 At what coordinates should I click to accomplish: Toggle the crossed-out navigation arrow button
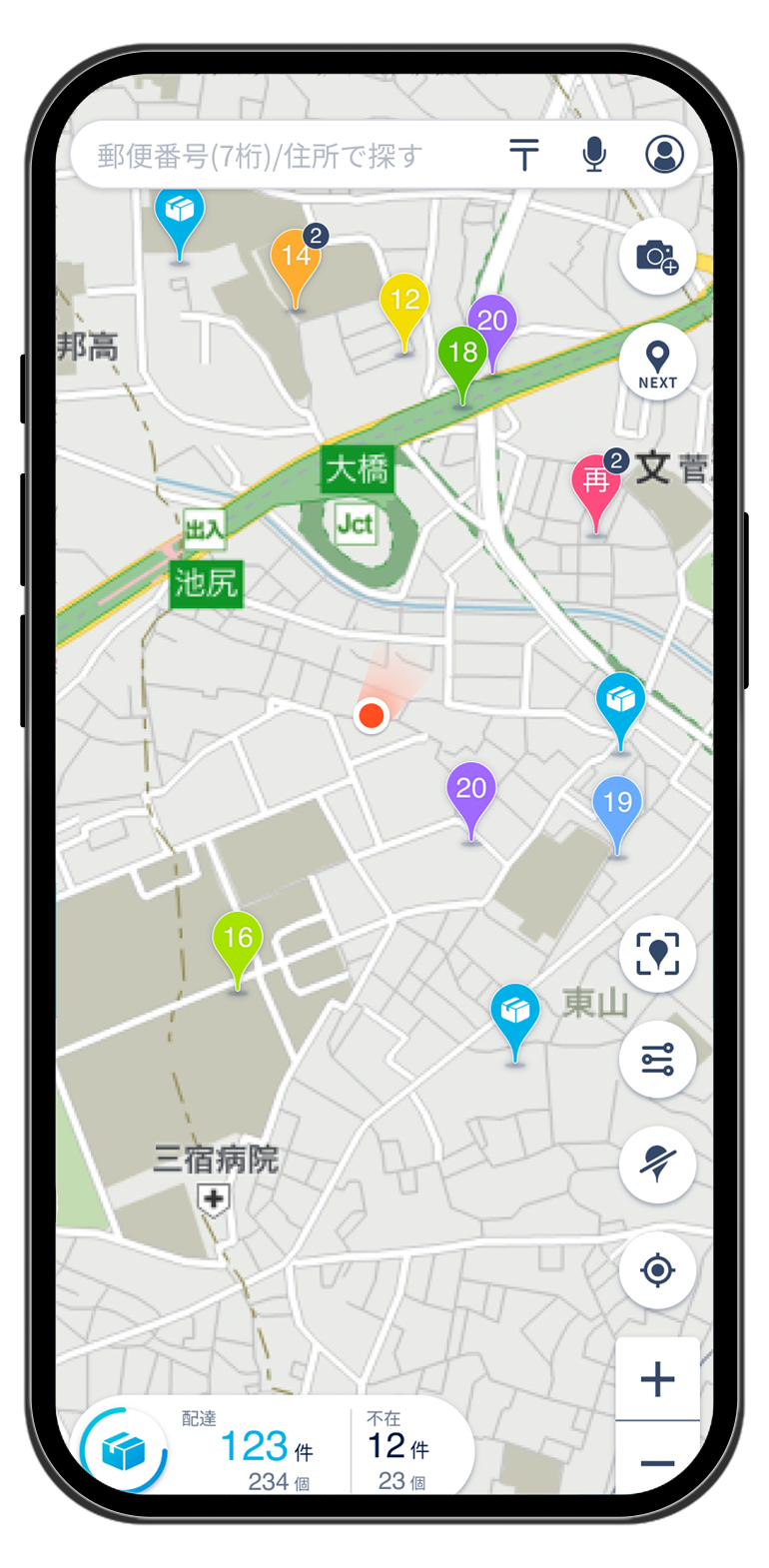(657, 1165)
